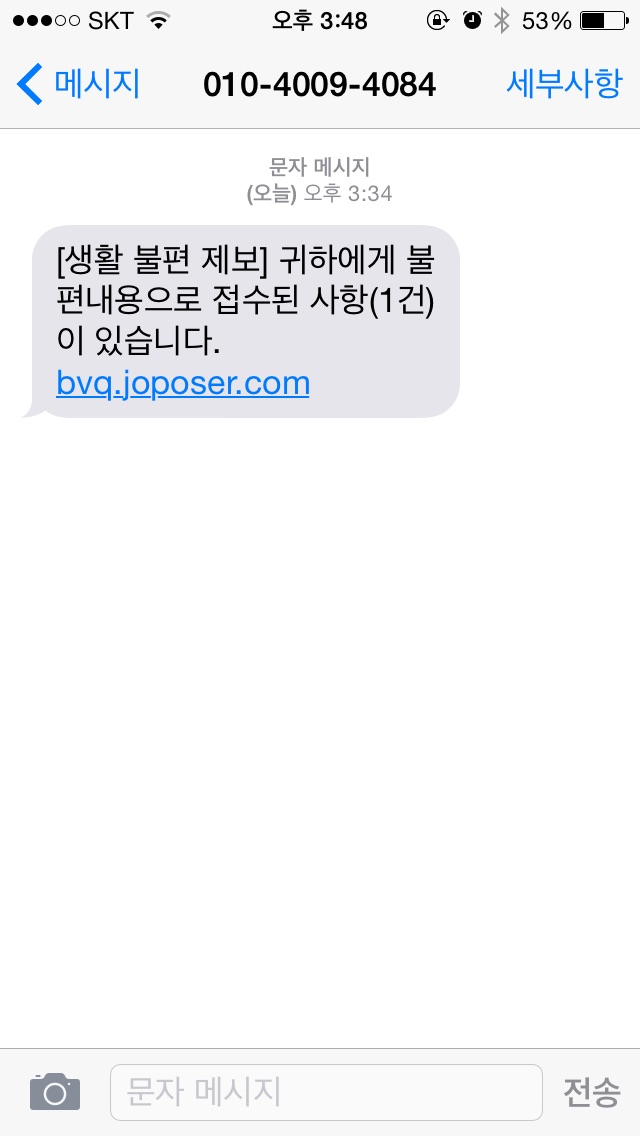640x1136 pixels.
Task: Tap the 전송 send button
Action: (591, 1092)
